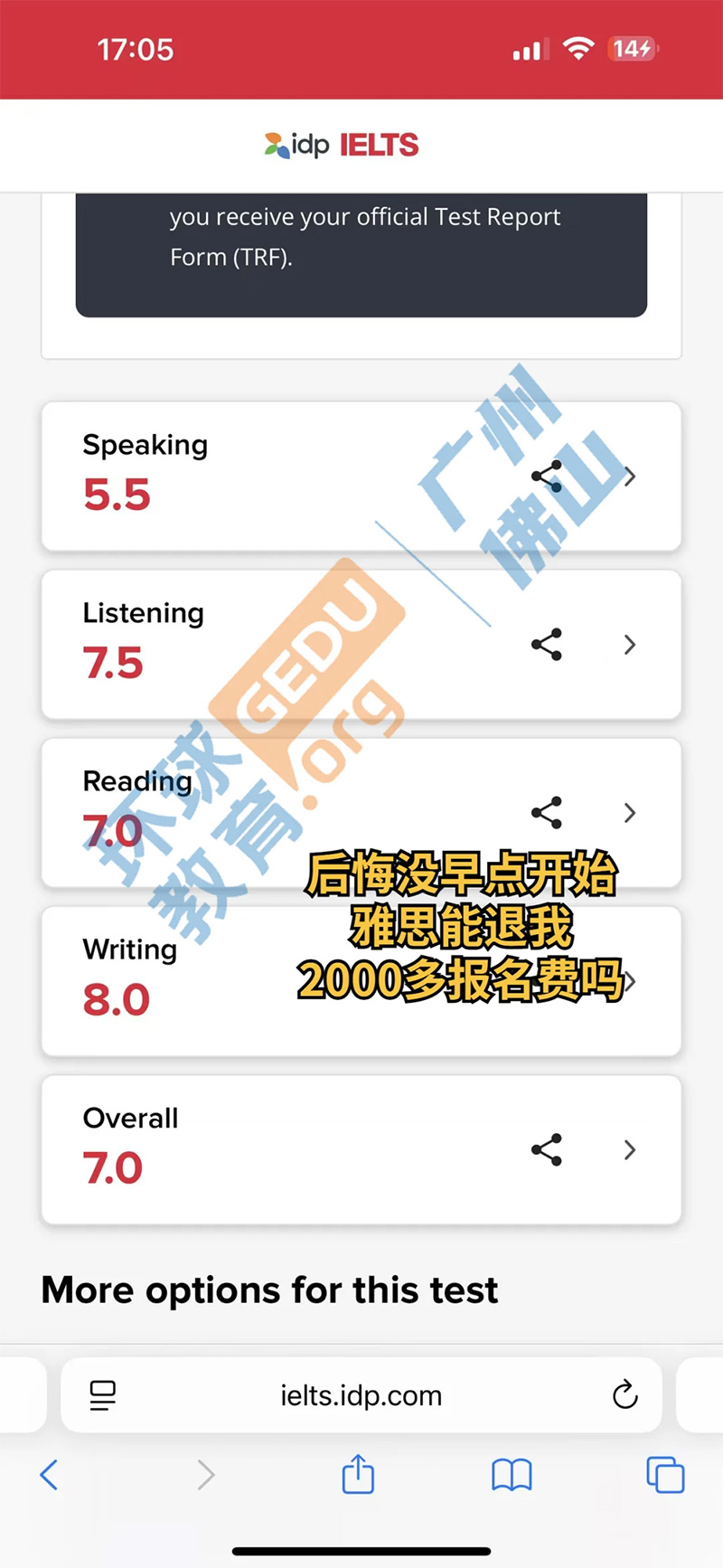Show open Safari tabs
723x1568 pixels.
coord(665,1475)
